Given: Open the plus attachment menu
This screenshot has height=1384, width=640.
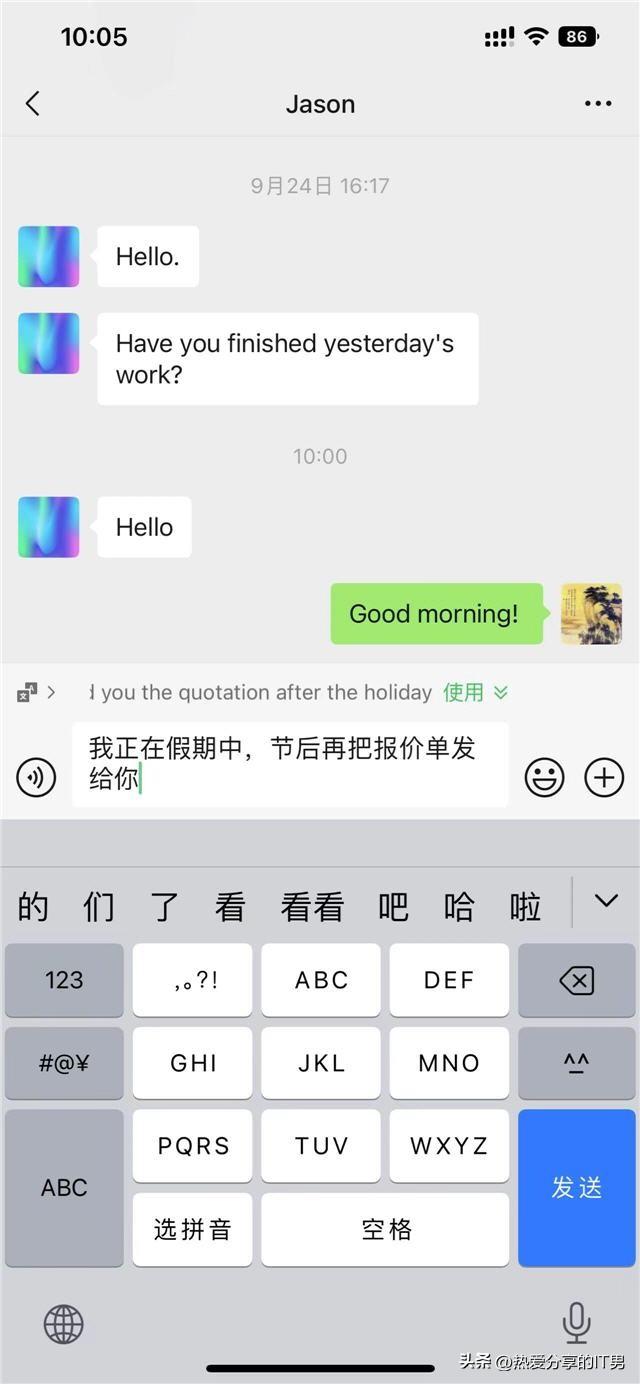Looking at the screenshot, I should [x=604, y=777].
